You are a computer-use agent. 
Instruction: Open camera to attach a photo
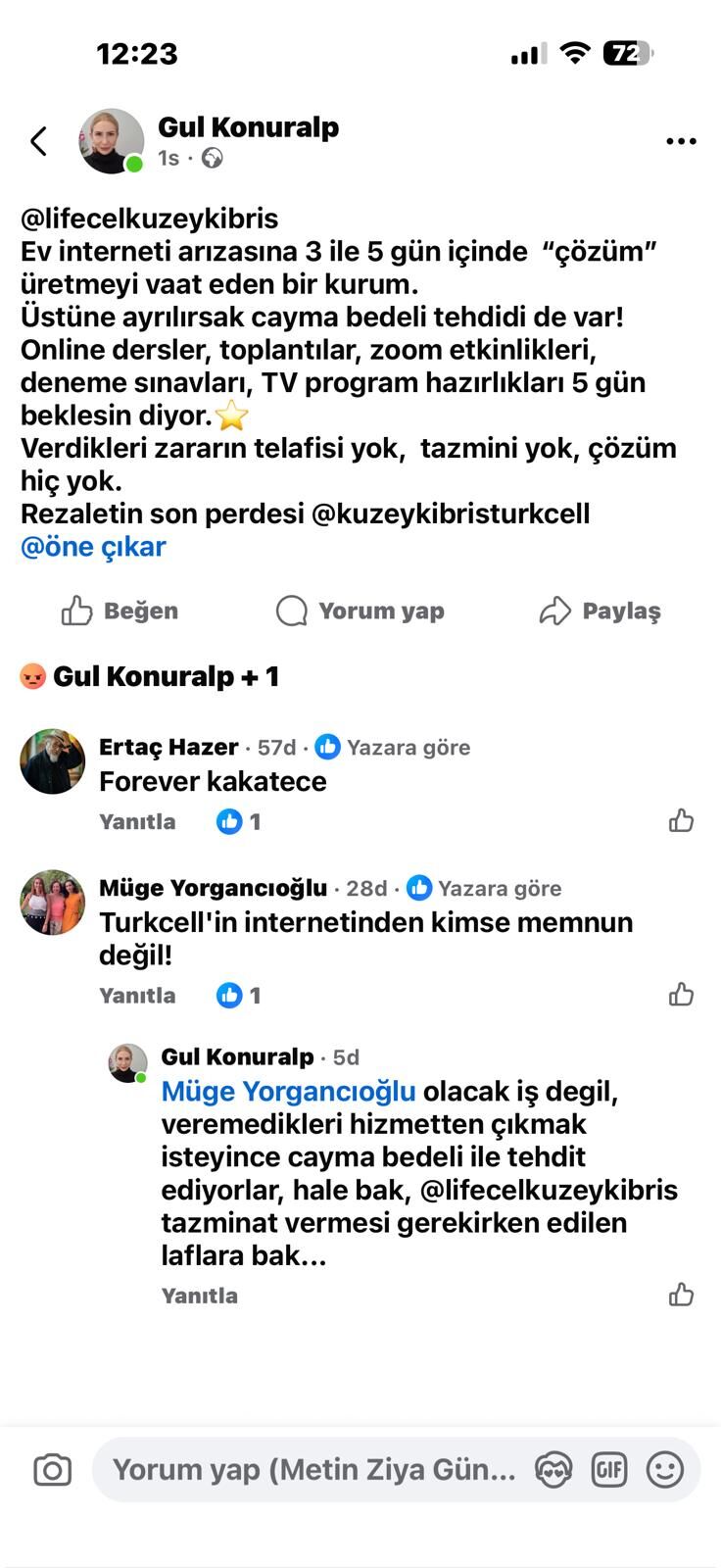[53, 1470]
